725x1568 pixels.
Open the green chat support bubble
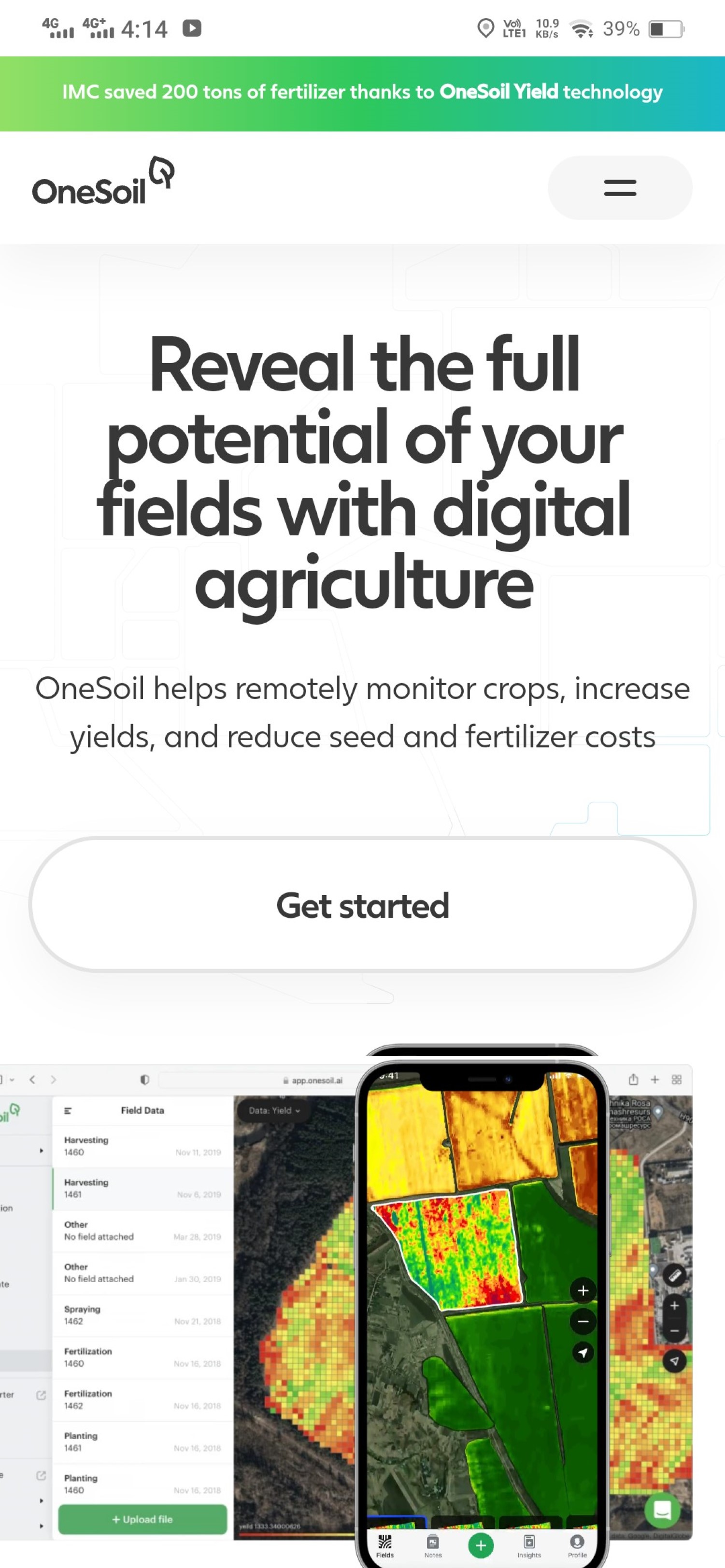(x=662, y=1510)
